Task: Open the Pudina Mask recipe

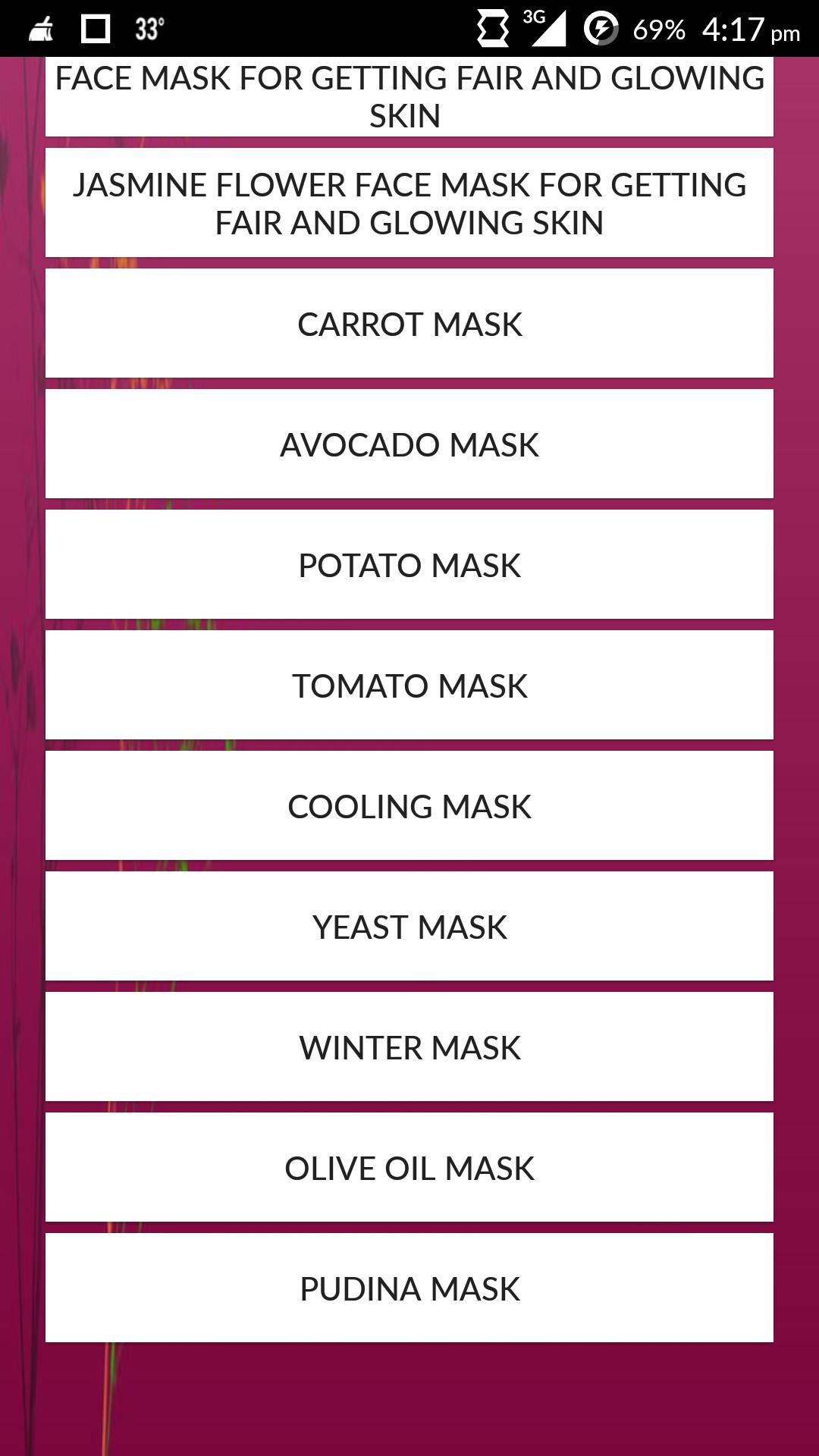Action: (409, 1288)
